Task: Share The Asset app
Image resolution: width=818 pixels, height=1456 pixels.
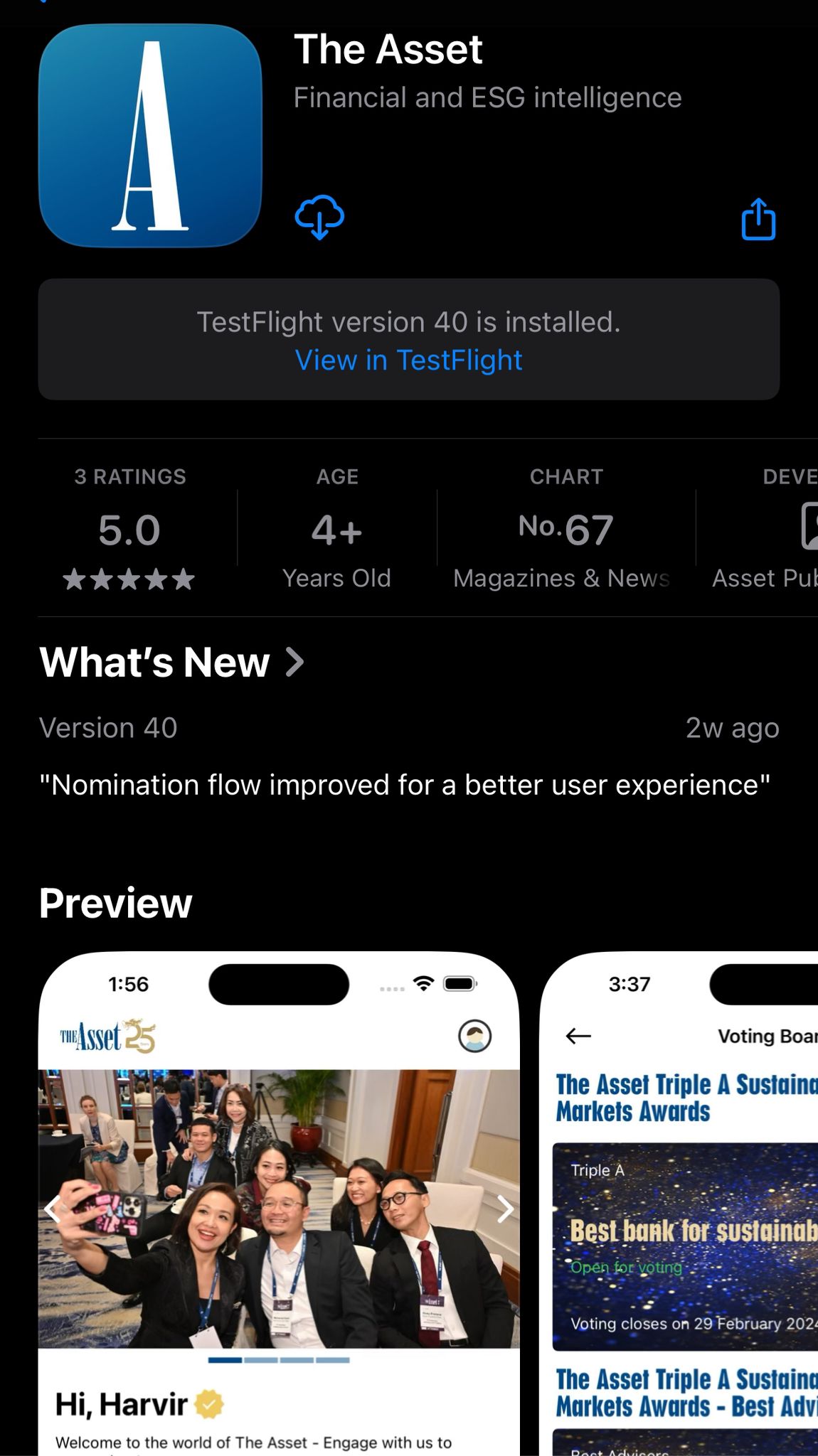Action: 758,219
